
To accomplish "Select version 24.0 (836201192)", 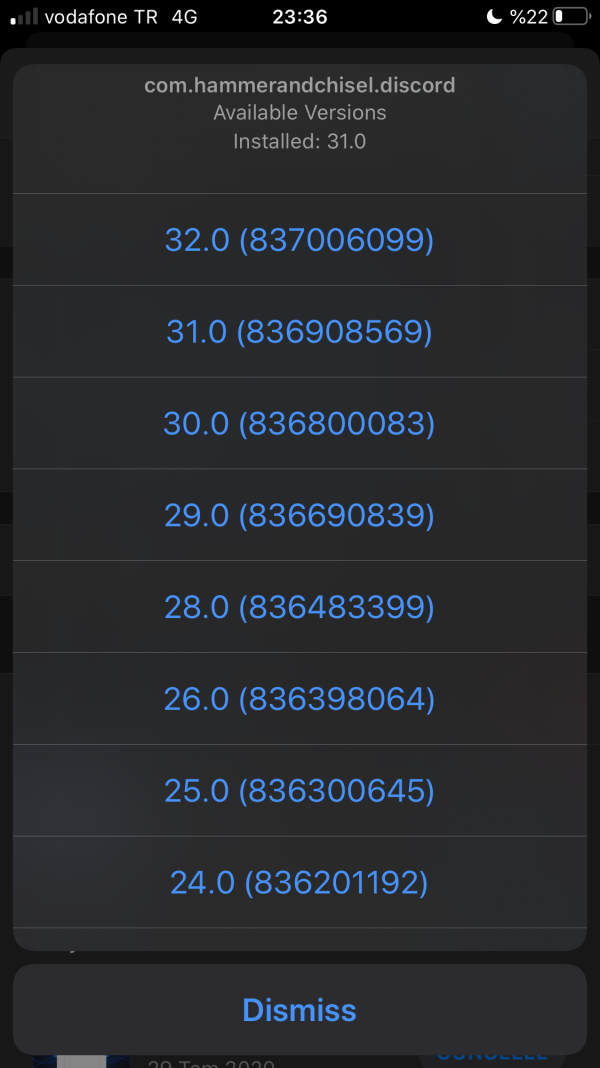I will (x=299, y=883).
